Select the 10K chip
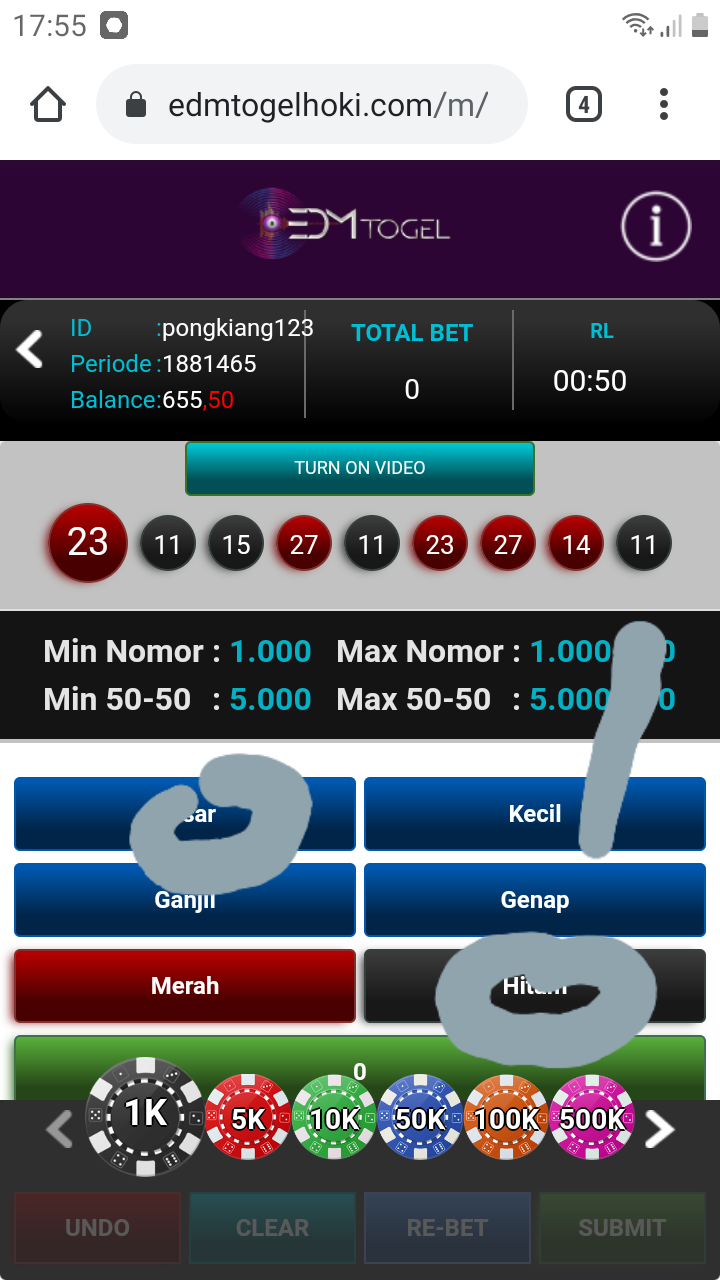This screenshot has width=720, height=1280. 334,1118
